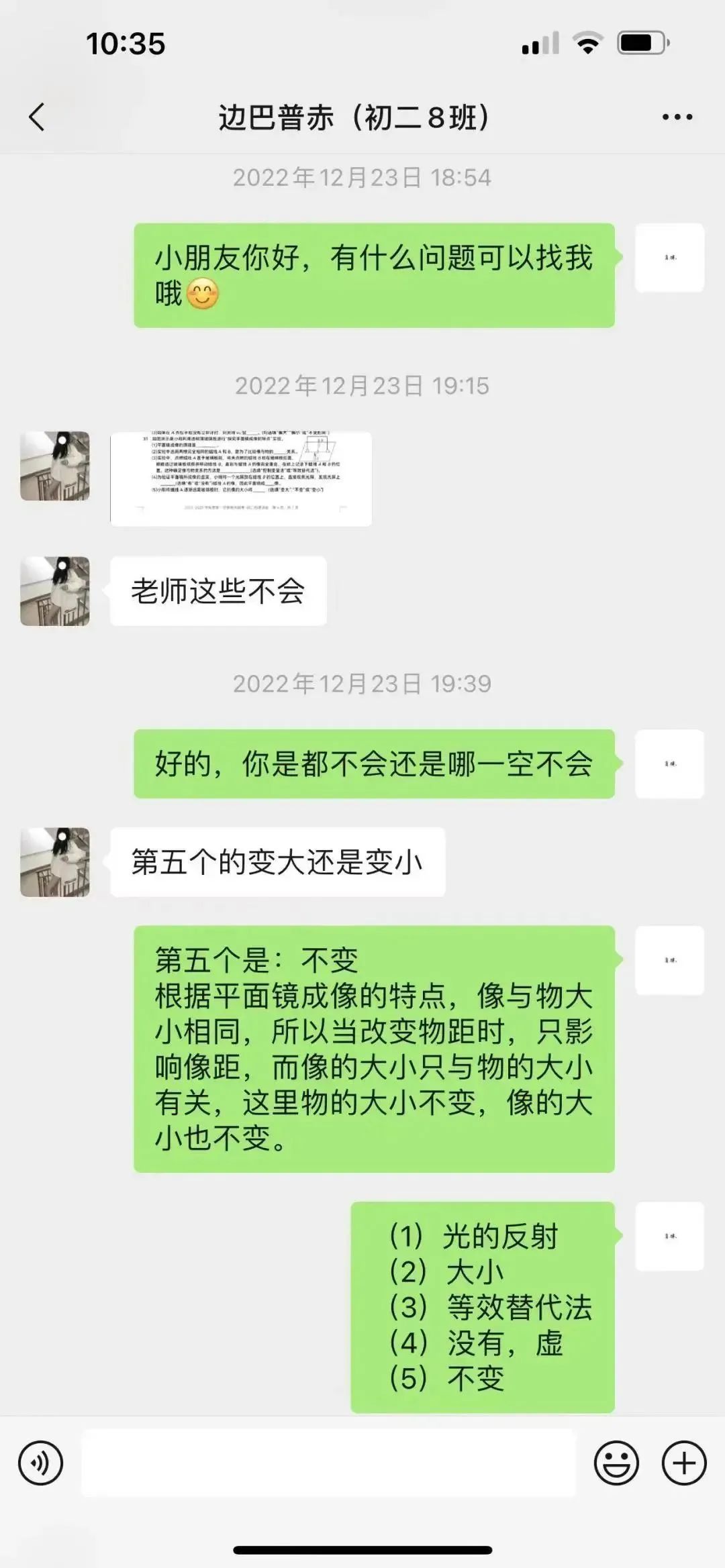Go back from the chat
The image size is (725, 1568).
38,117
